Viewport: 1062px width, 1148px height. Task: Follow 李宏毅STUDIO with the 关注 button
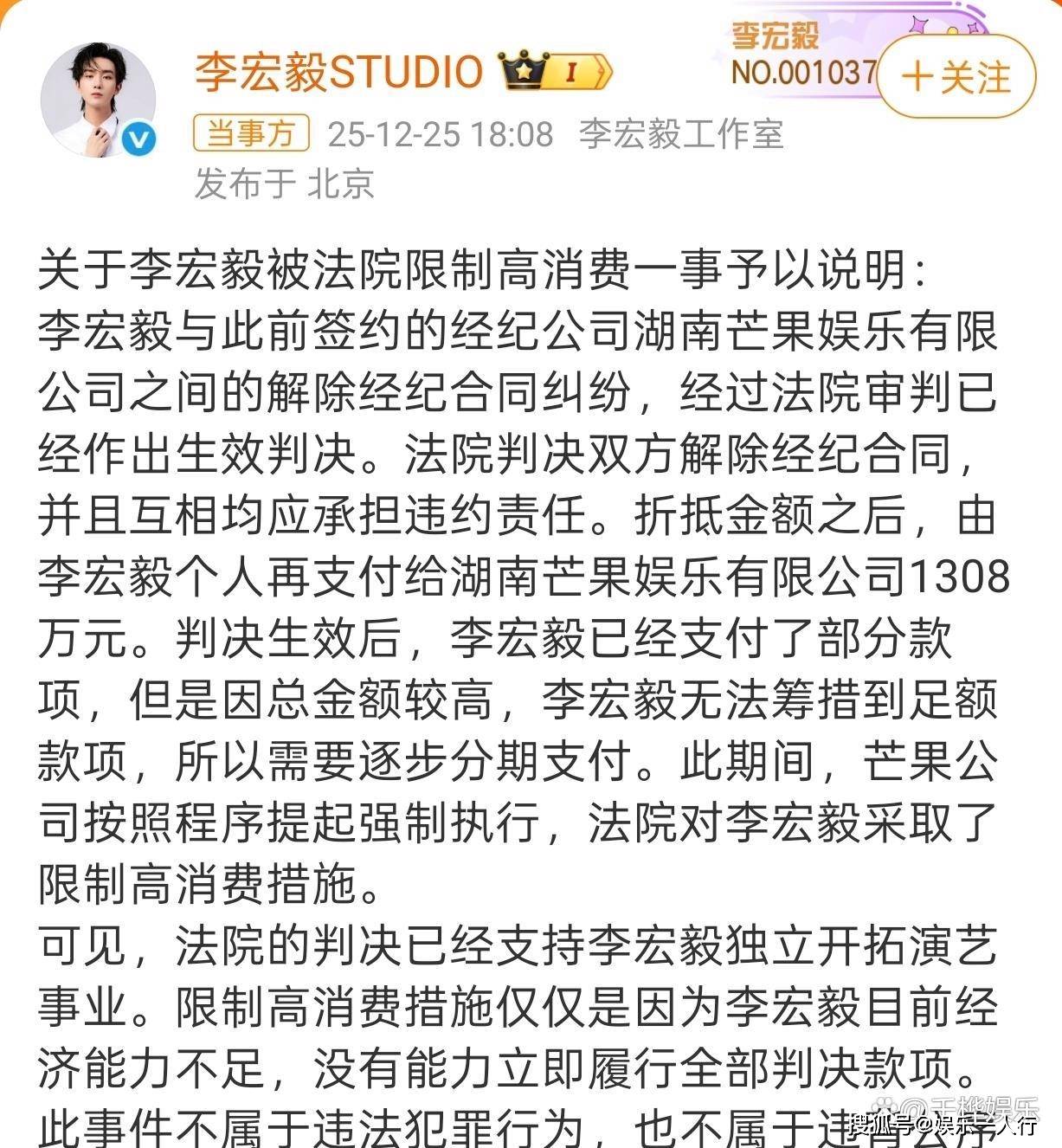pos(956,77)
